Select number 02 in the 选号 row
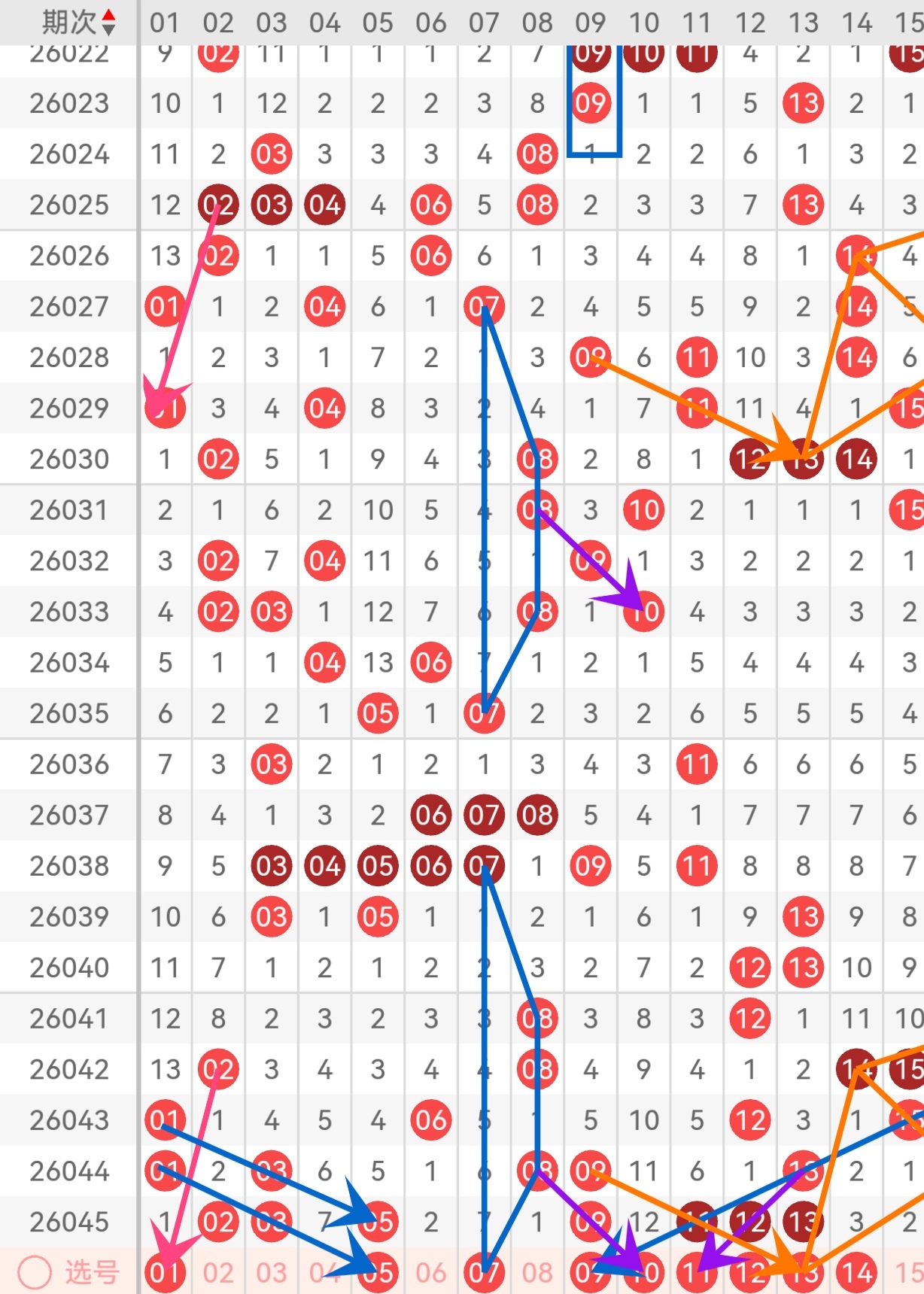 coord(218,1273)
